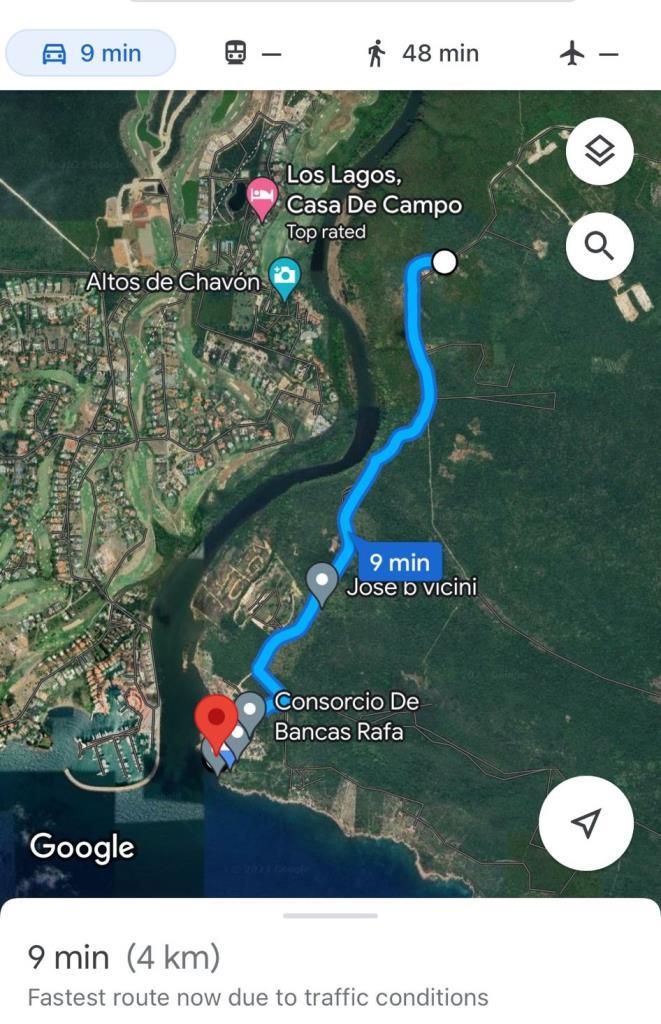Open the map layers button
This screenshot has height=1024, width=661.
click(x=599, y=151)
